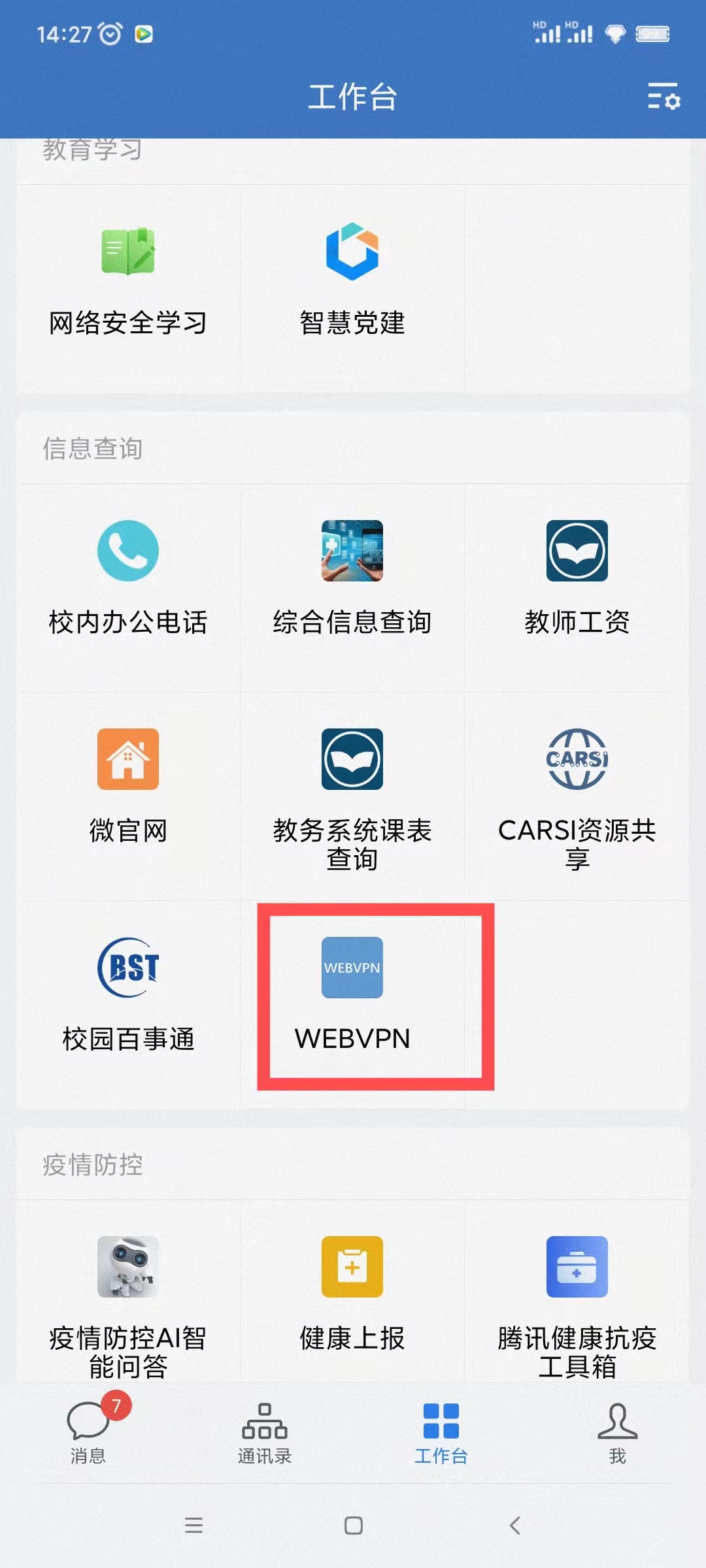Open the workbench settings icon
Screen dimensions: 706x1568
point(664,97)
